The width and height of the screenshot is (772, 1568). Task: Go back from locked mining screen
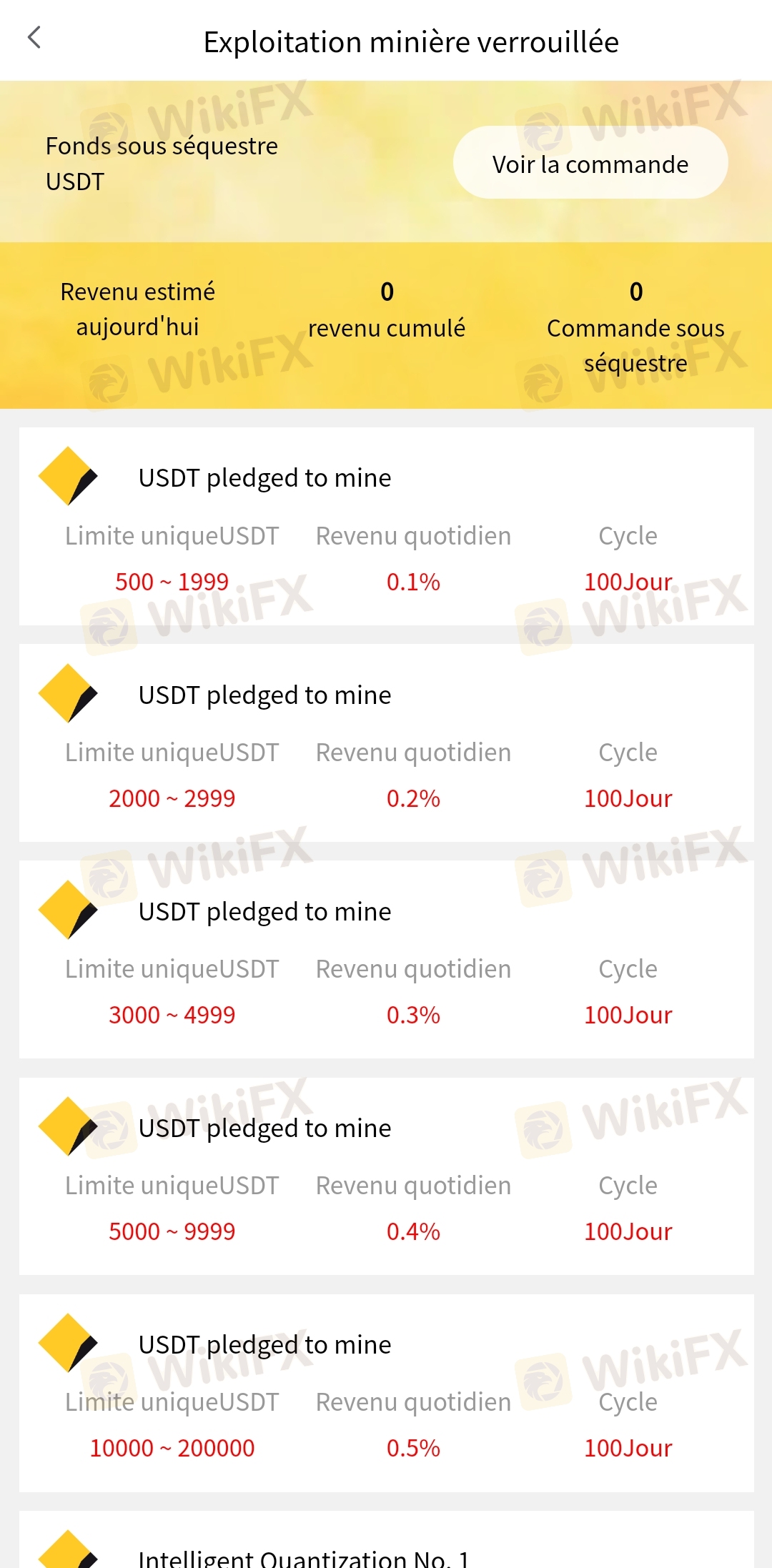coord(34,38)
